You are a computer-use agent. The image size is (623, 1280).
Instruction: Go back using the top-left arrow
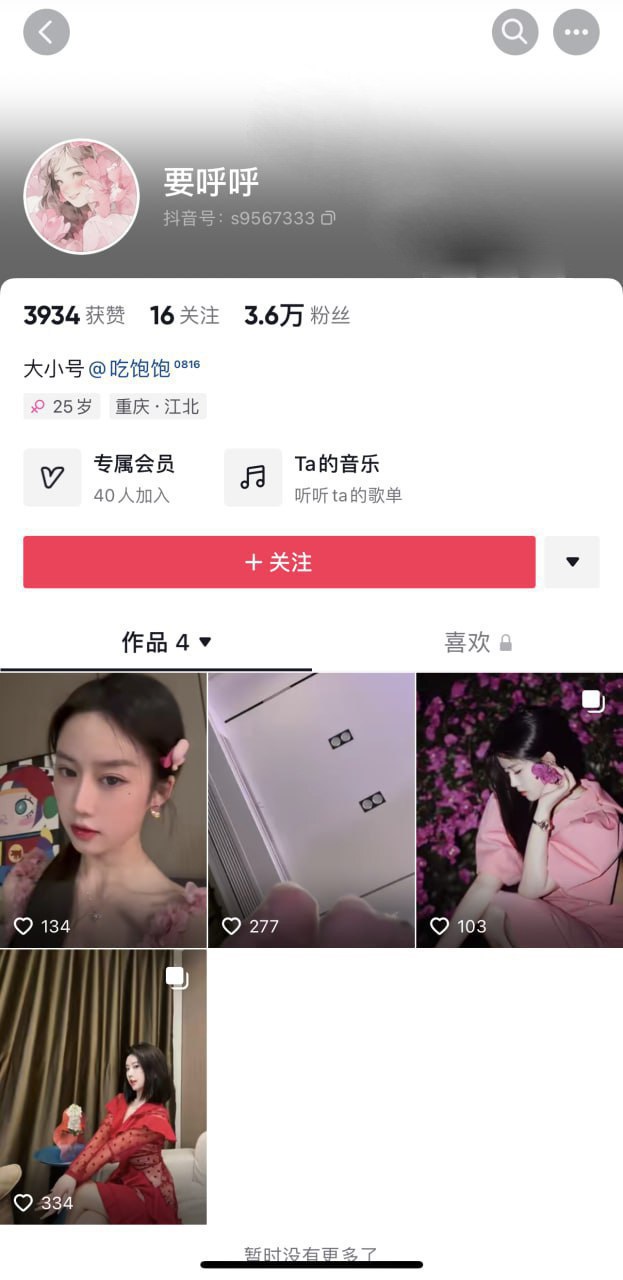46,32
